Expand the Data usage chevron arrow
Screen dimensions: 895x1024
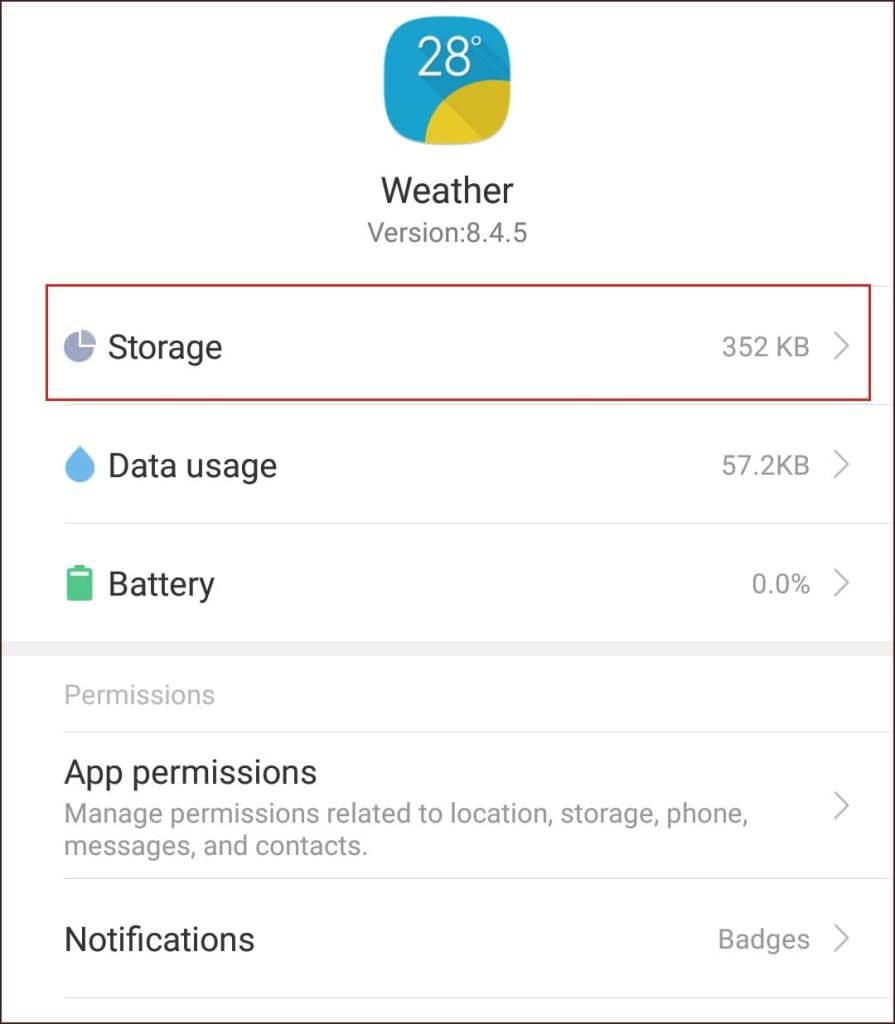point(841,463)
